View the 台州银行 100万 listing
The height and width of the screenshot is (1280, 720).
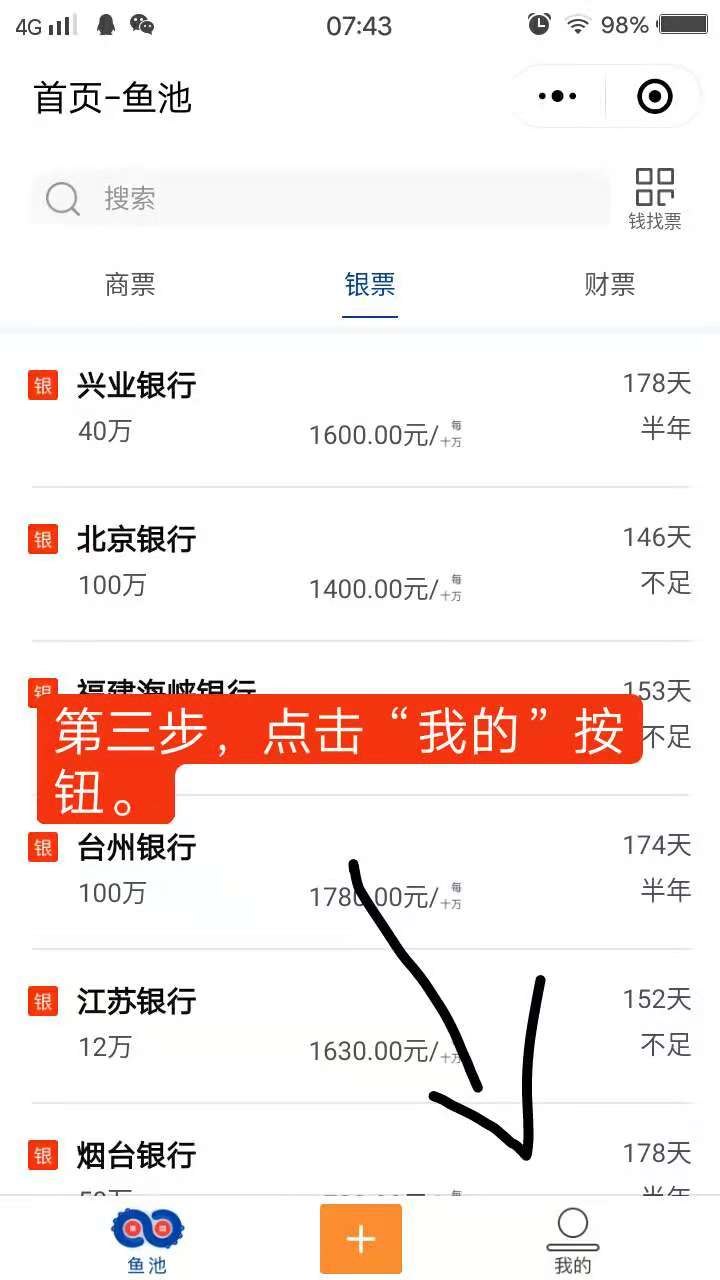pos(360,872)
